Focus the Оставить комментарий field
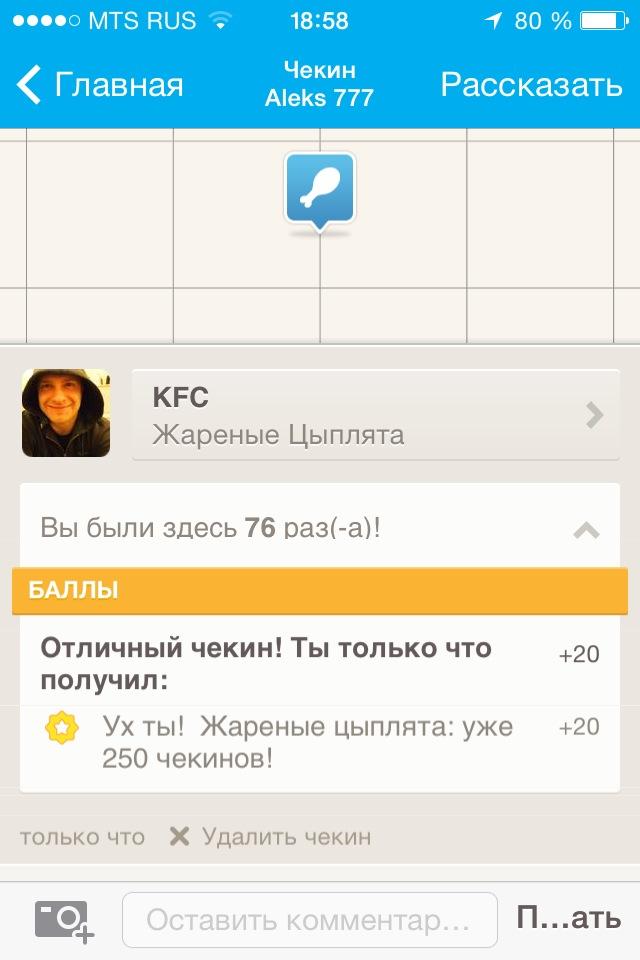 [x=309, y=920]
